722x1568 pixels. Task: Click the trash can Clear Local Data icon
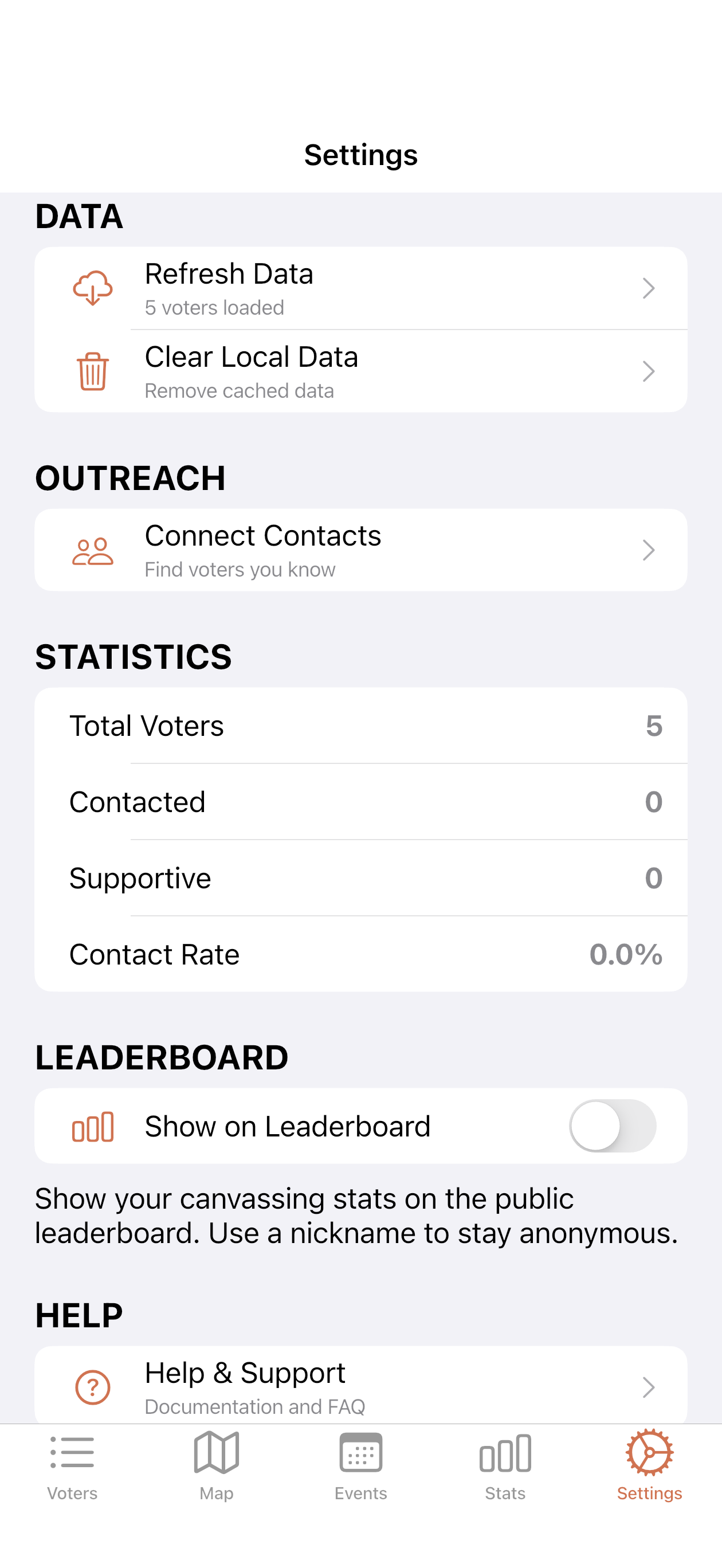click(x=91, y=371)
